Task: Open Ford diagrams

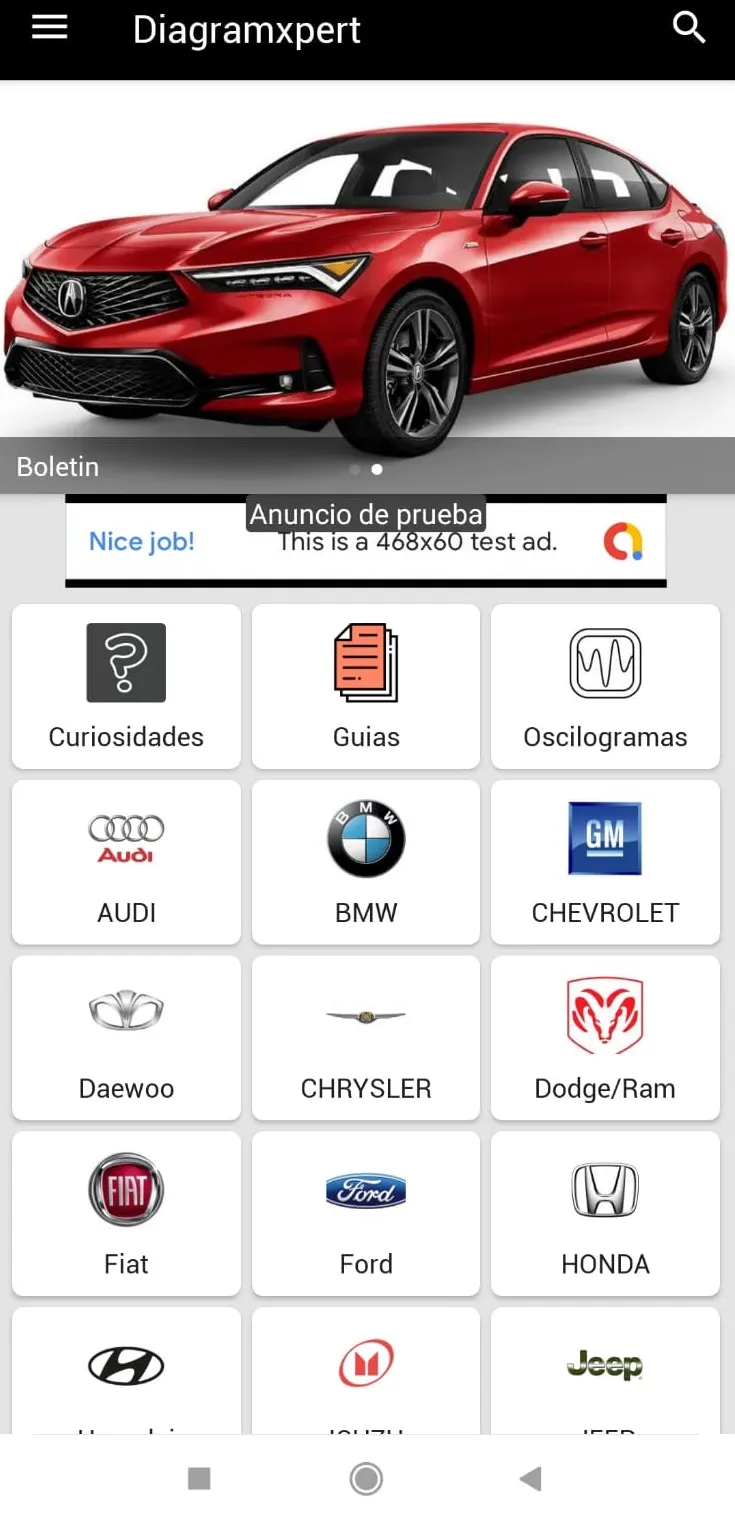Action: pos(366,1214)
